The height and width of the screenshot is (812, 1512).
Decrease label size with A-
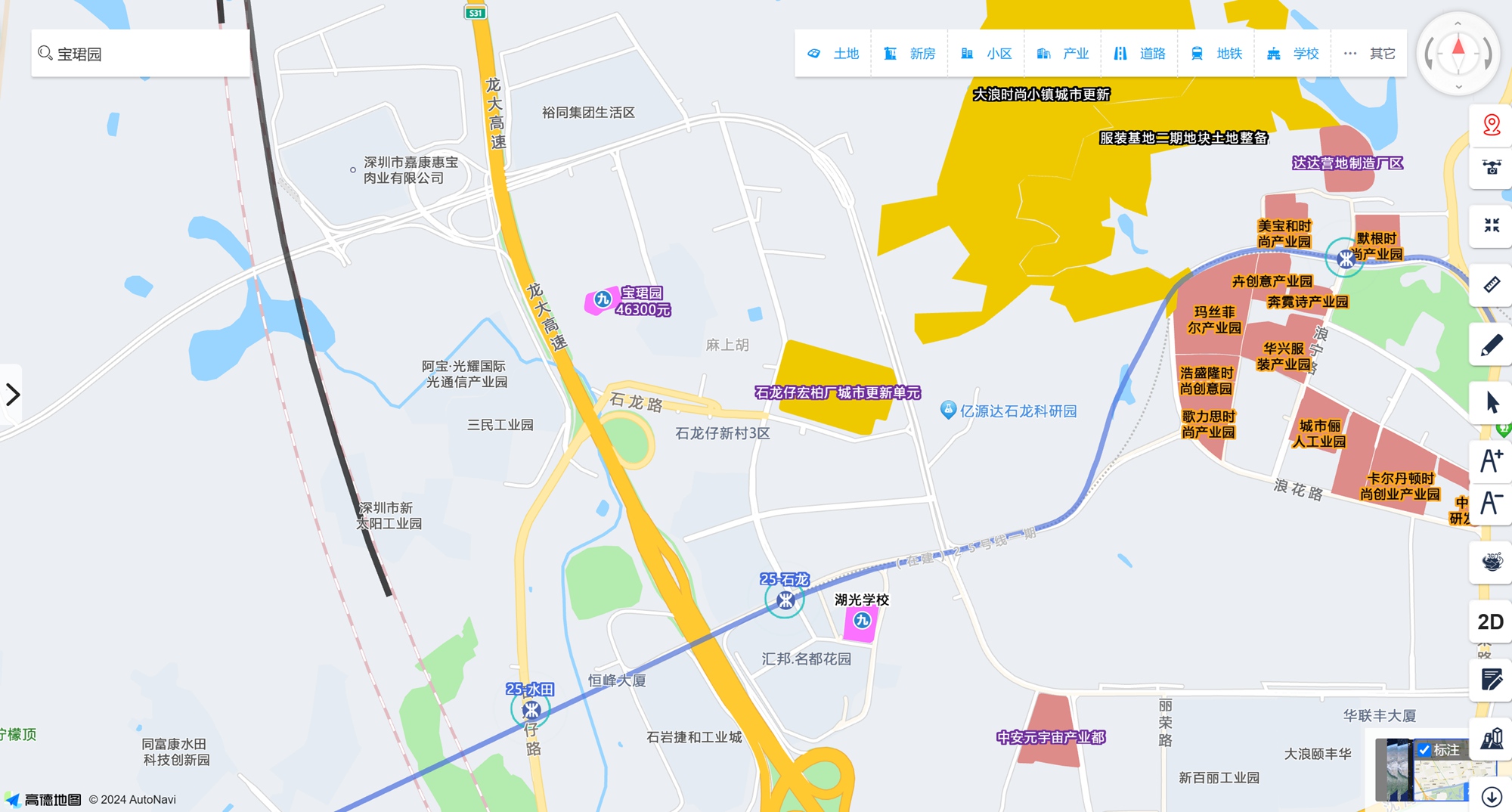click(1491, 503)
